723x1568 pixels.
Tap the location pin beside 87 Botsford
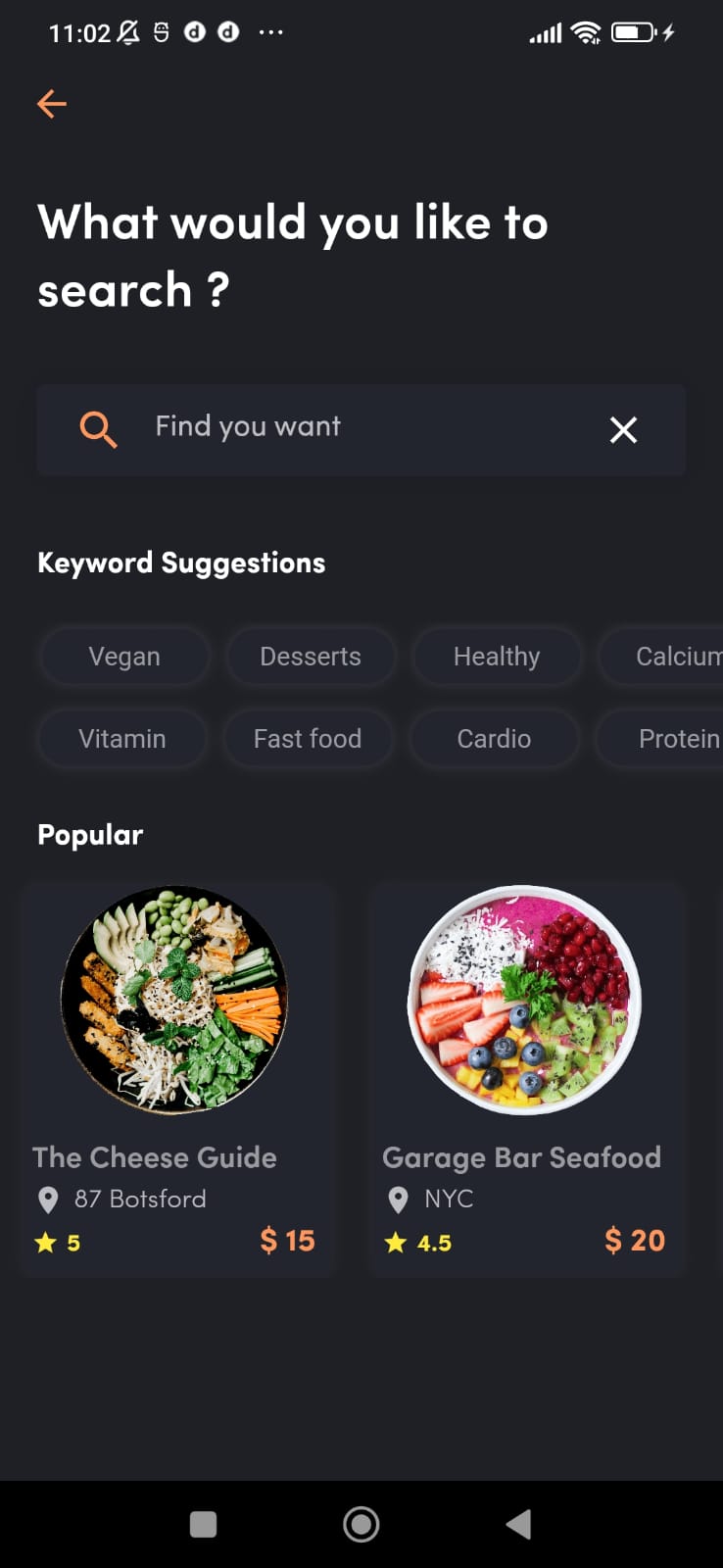coord(49,1199)
